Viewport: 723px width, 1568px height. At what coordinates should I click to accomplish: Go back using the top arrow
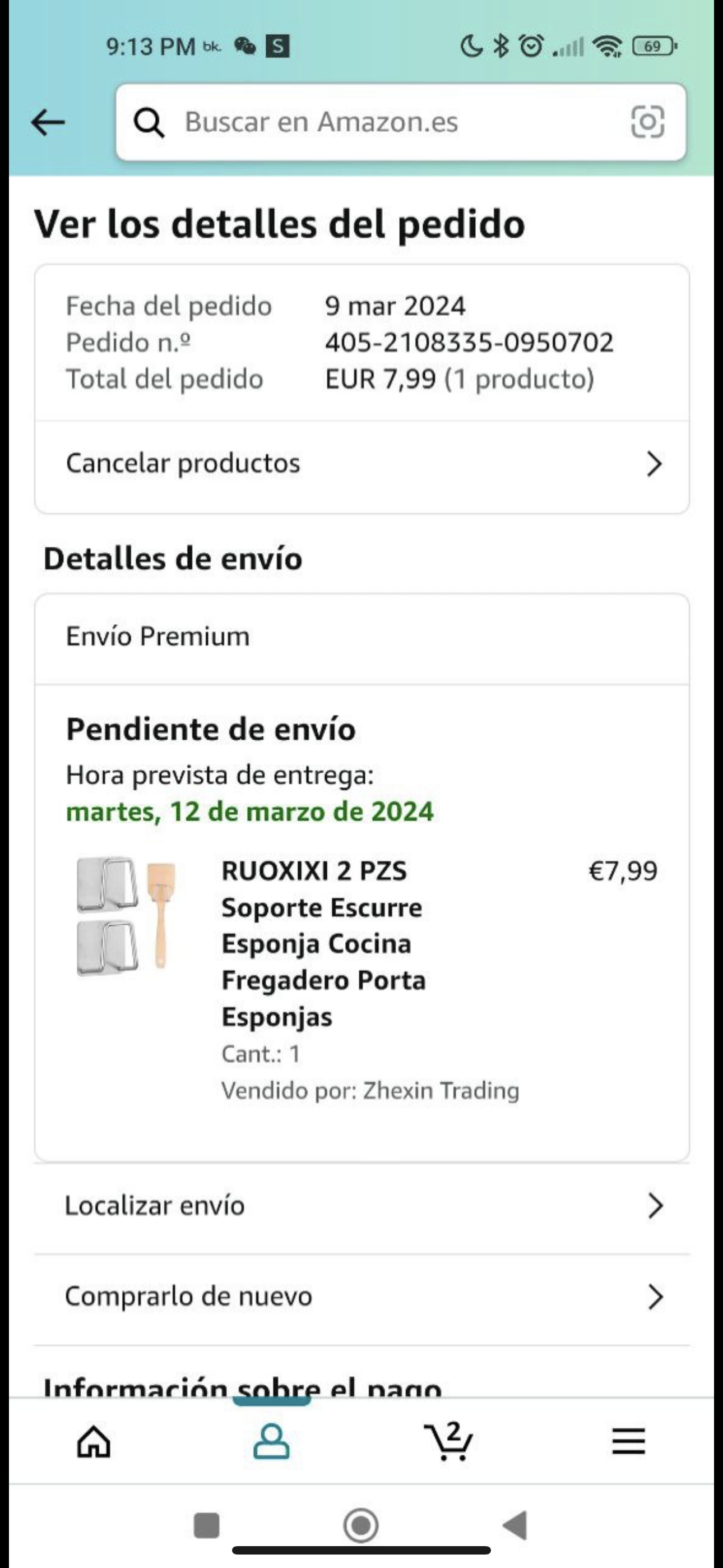(48, 122)
